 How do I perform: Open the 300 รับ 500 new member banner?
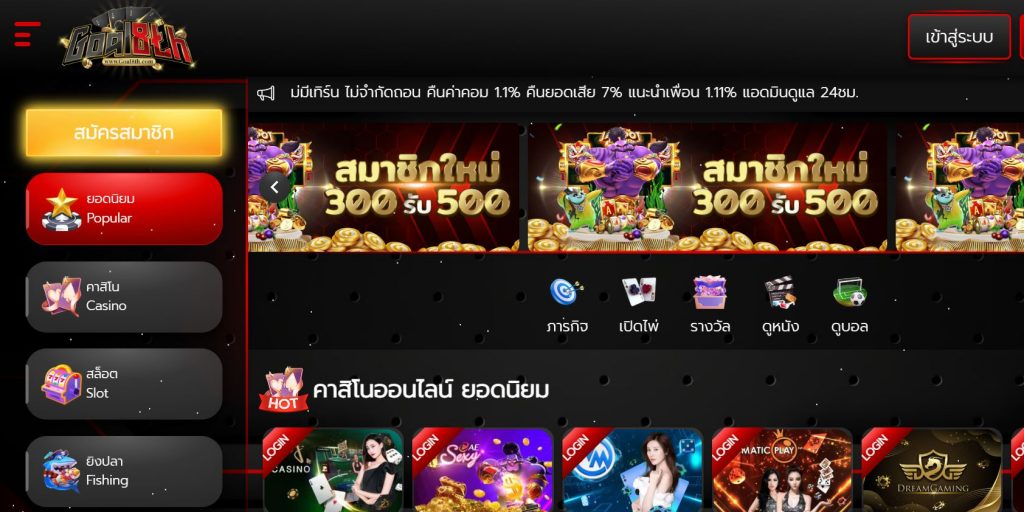pyautogui.click(x=707, y=187)
